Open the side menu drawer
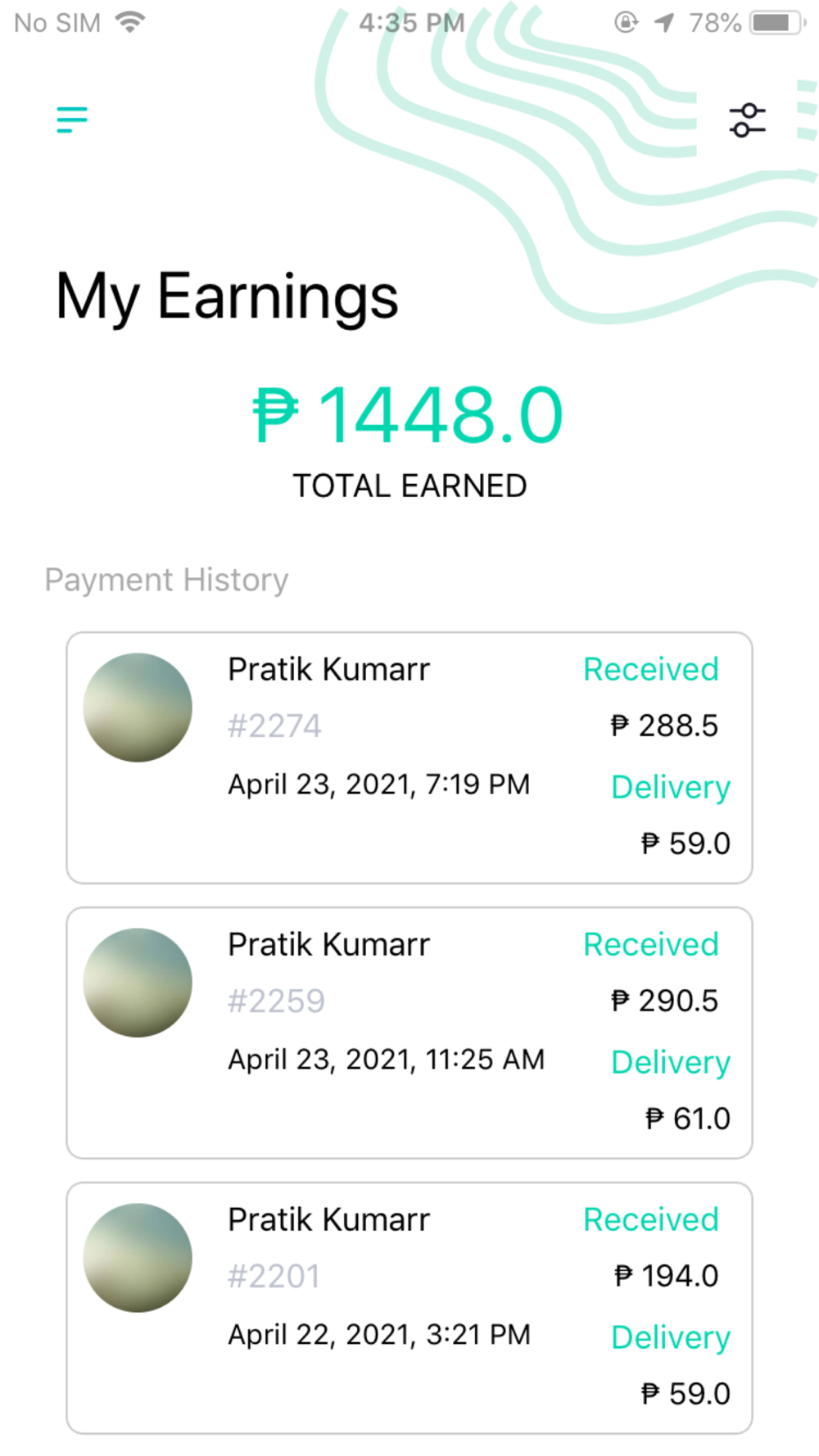The image size is (819, 1456). 71,120
